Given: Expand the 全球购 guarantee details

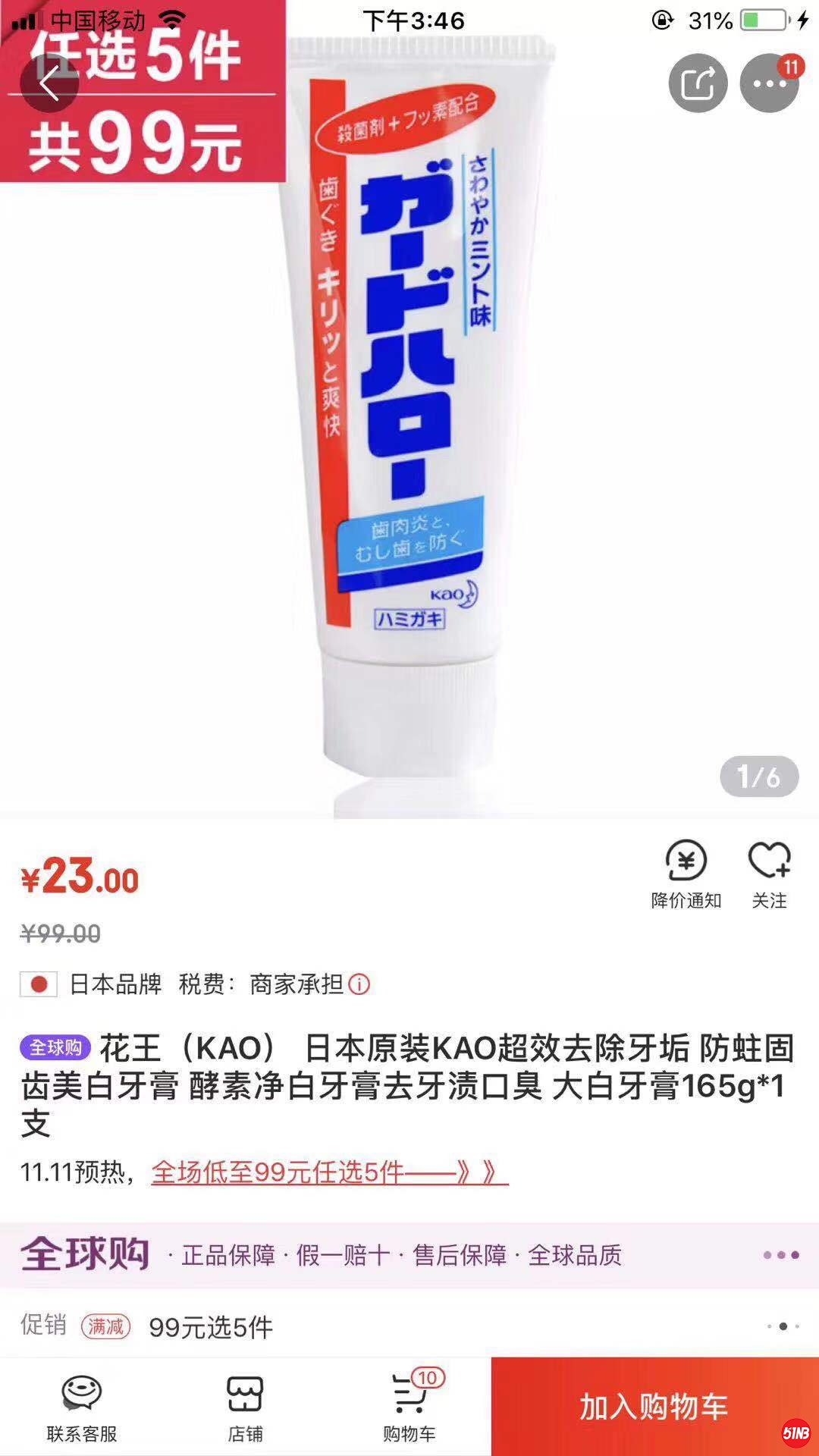Looking at the screenshot, I should (x=780, y=1255).
